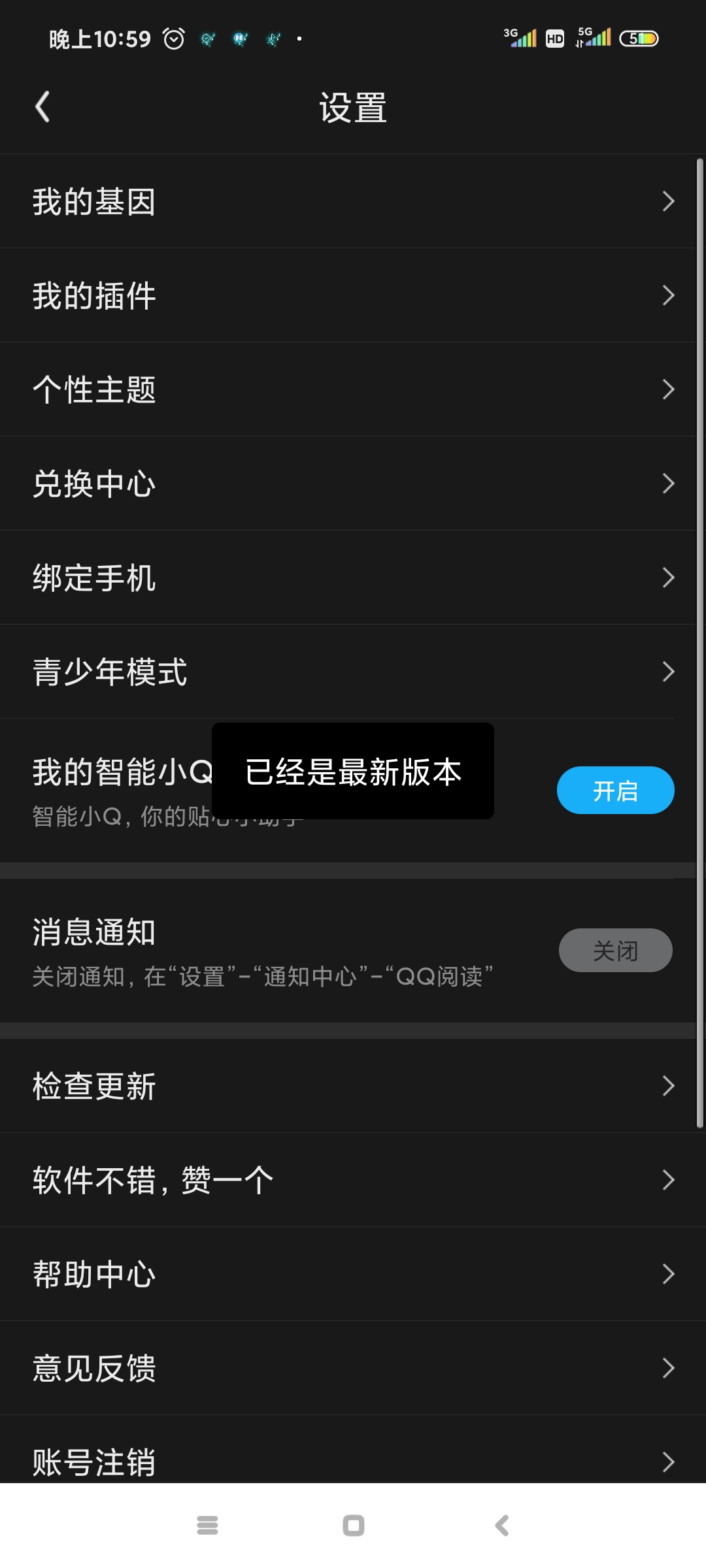
Task: Open 我的插件 settings row
Action: pyautogui.click(x=353, y=295)
